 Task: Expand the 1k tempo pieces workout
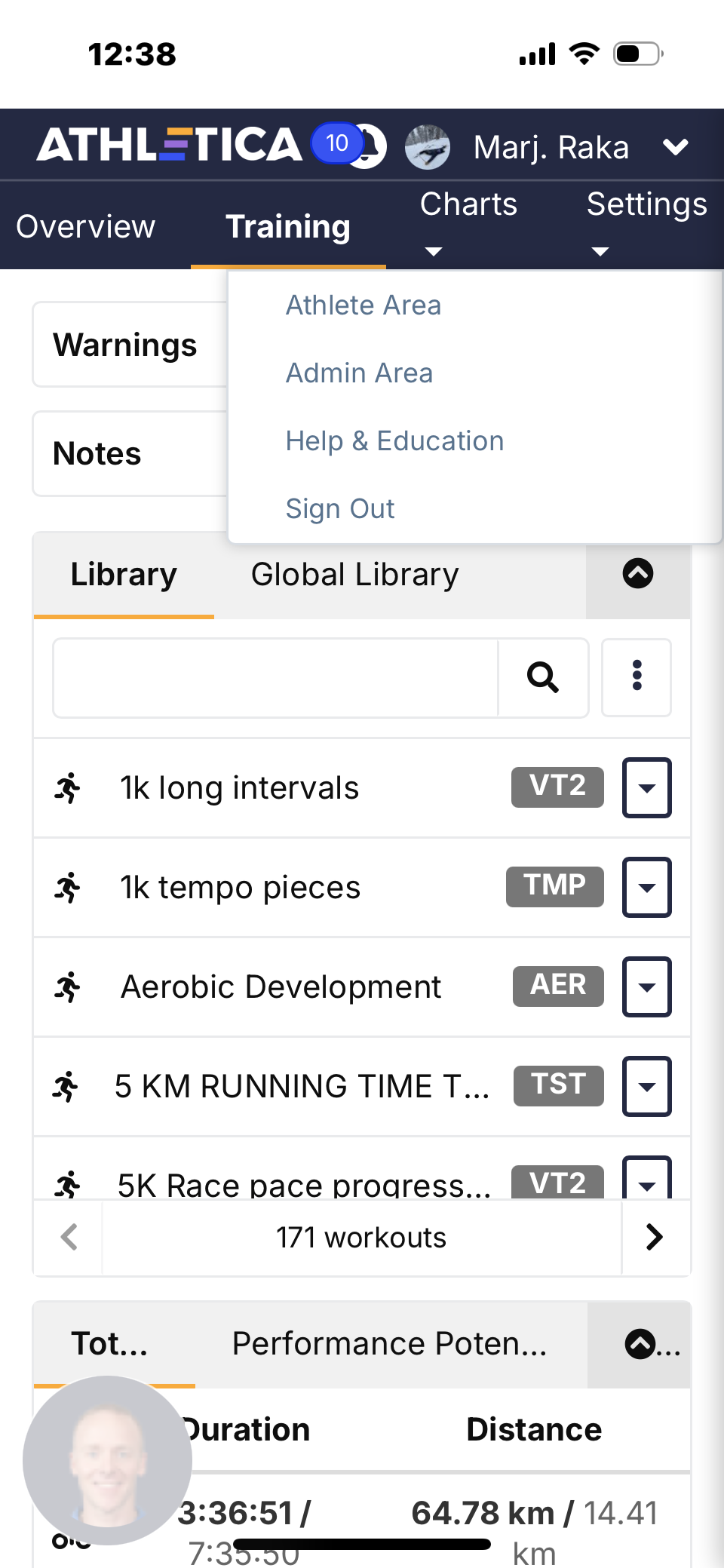coord(646,887)
